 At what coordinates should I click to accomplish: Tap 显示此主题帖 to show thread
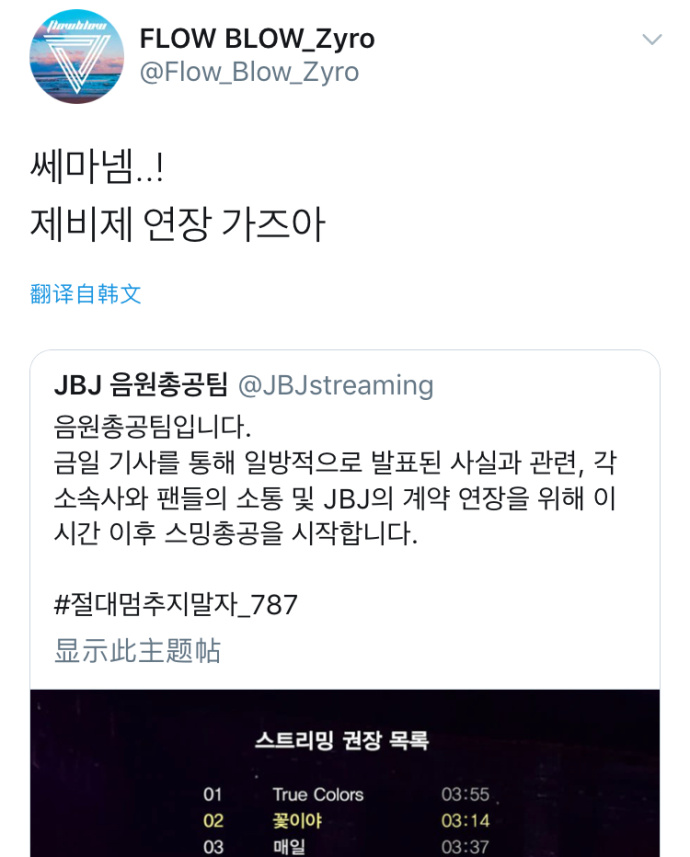pos(137,651)
